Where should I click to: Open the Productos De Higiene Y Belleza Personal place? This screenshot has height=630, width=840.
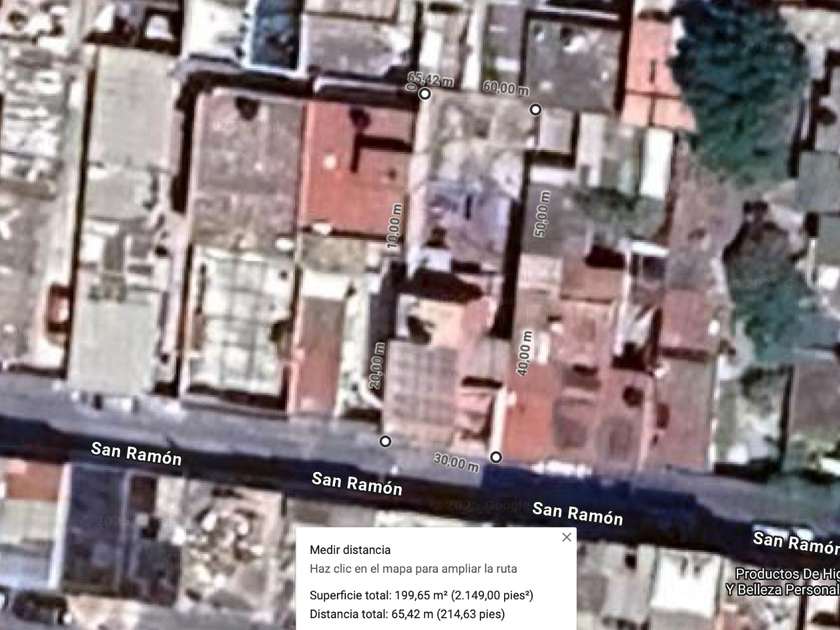783,581
